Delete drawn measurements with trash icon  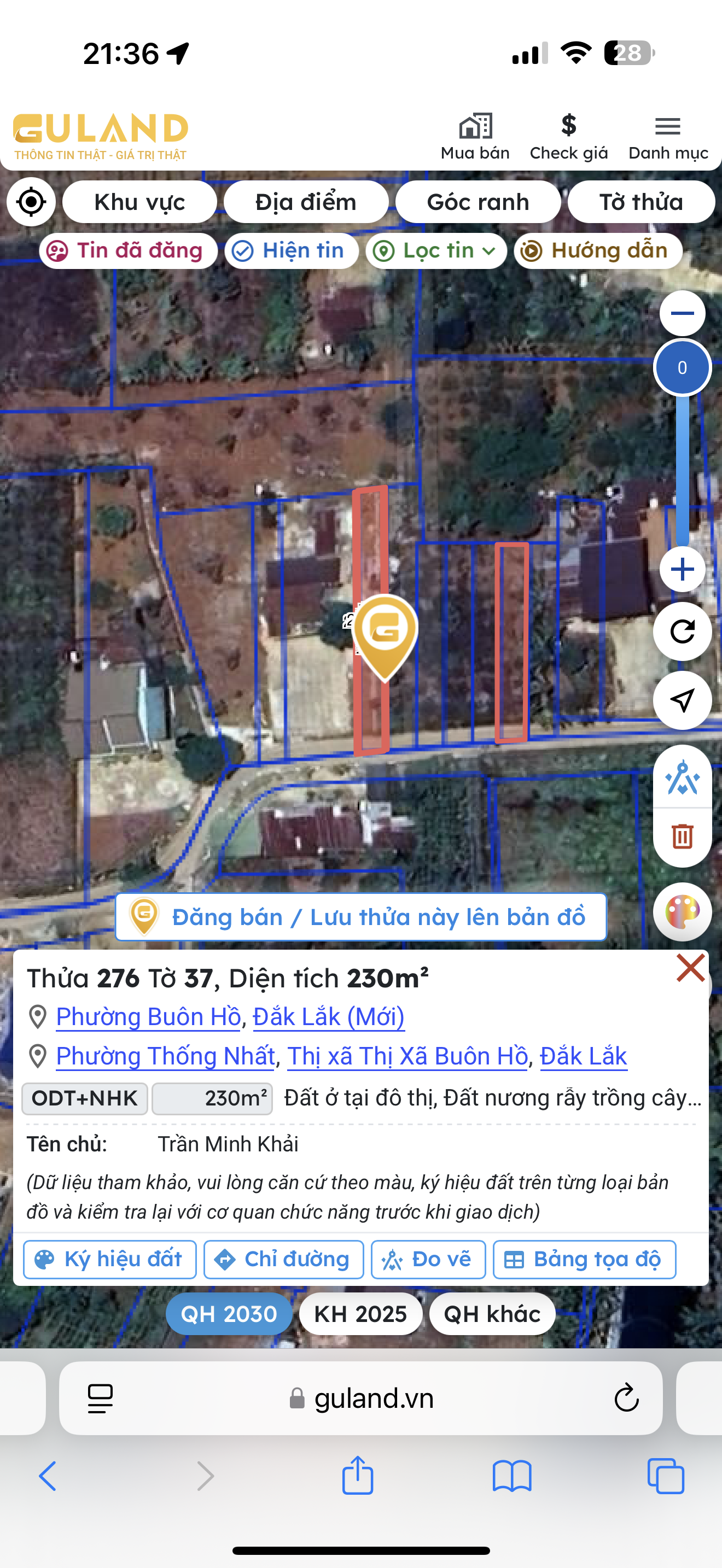(x=682, y=836)
